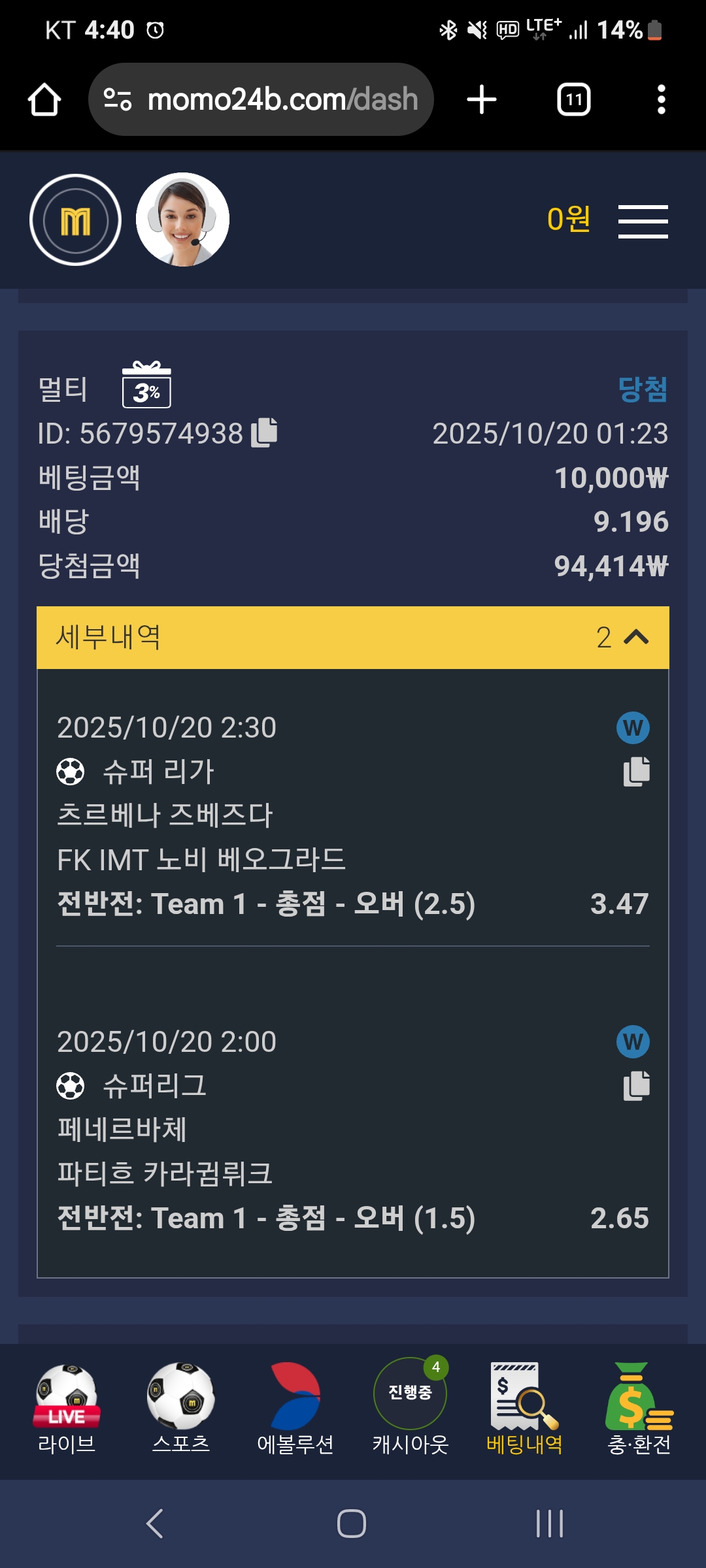This screenshot has height=1568, width=706.
Task: Open the 충·환전 deposit and withdrawal tab
Action: pos(639,1407)
